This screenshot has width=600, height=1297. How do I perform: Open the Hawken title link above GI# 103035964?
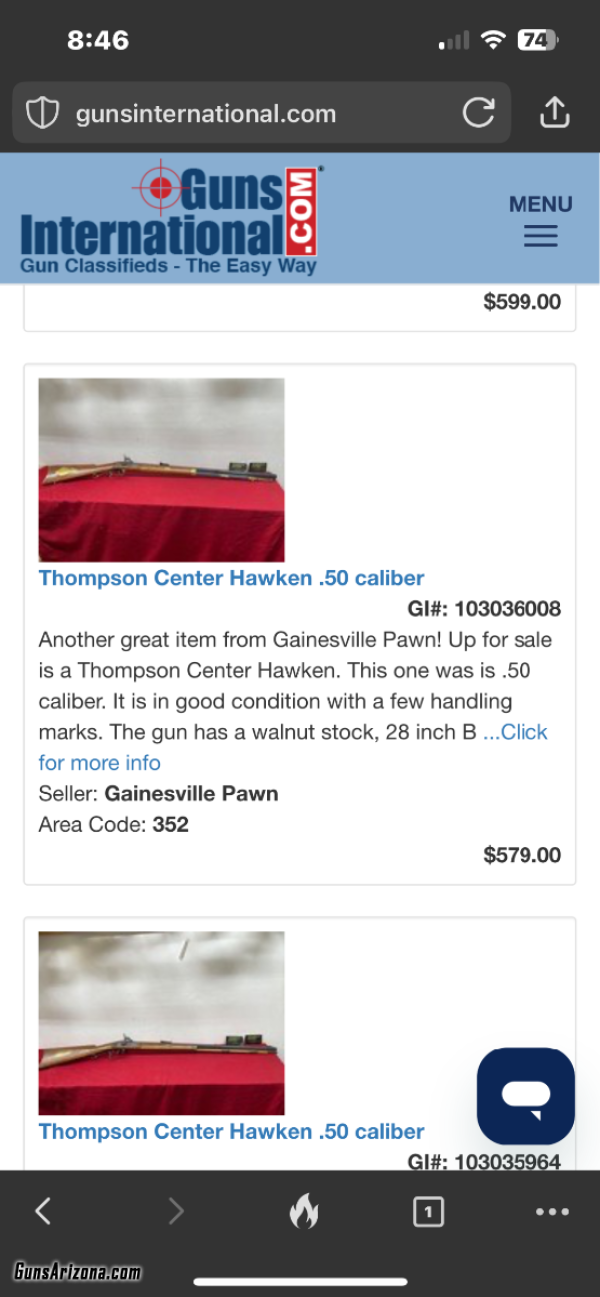point(231,1132)
